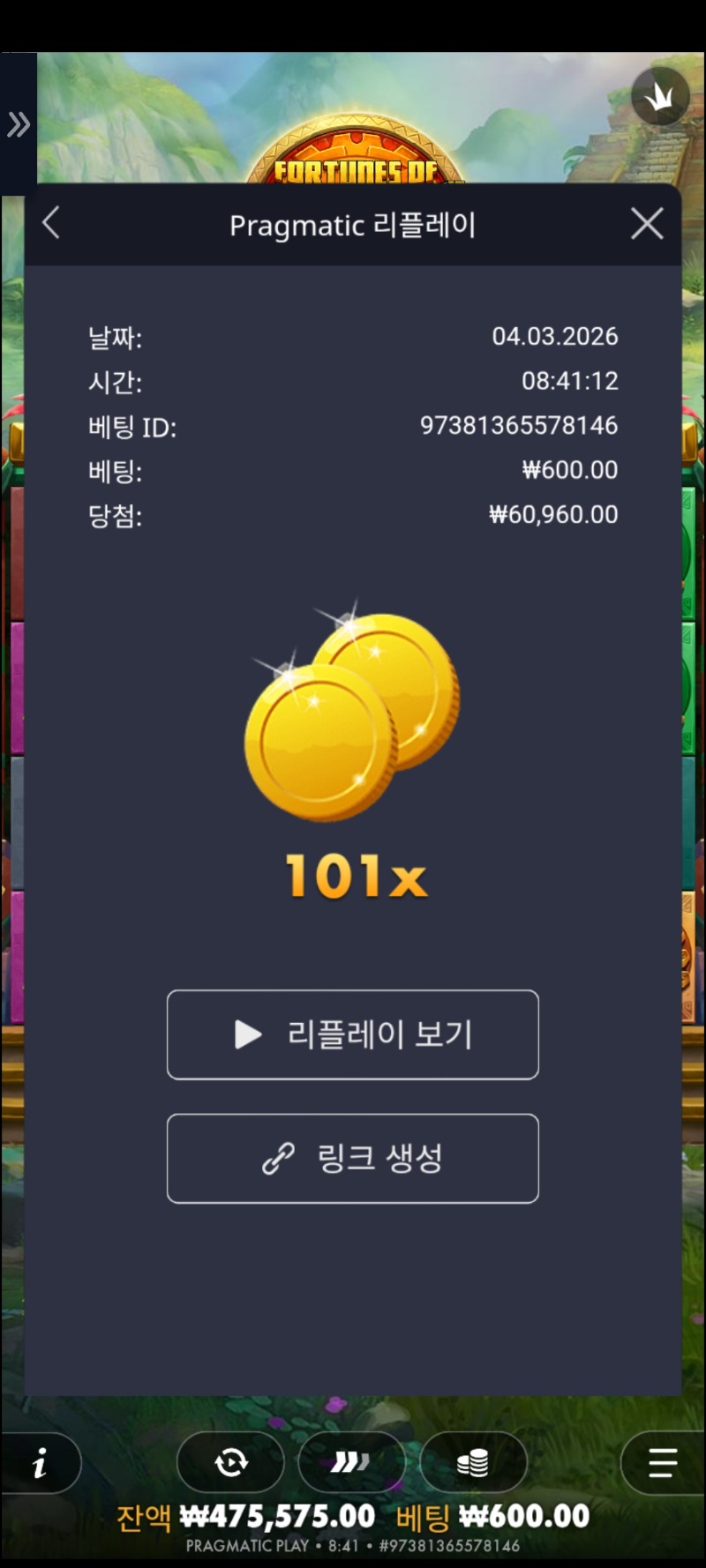The image size is (706, 1568).
Task: Generate a share link (링크 생성)
Action: [x=353, y=1158]
